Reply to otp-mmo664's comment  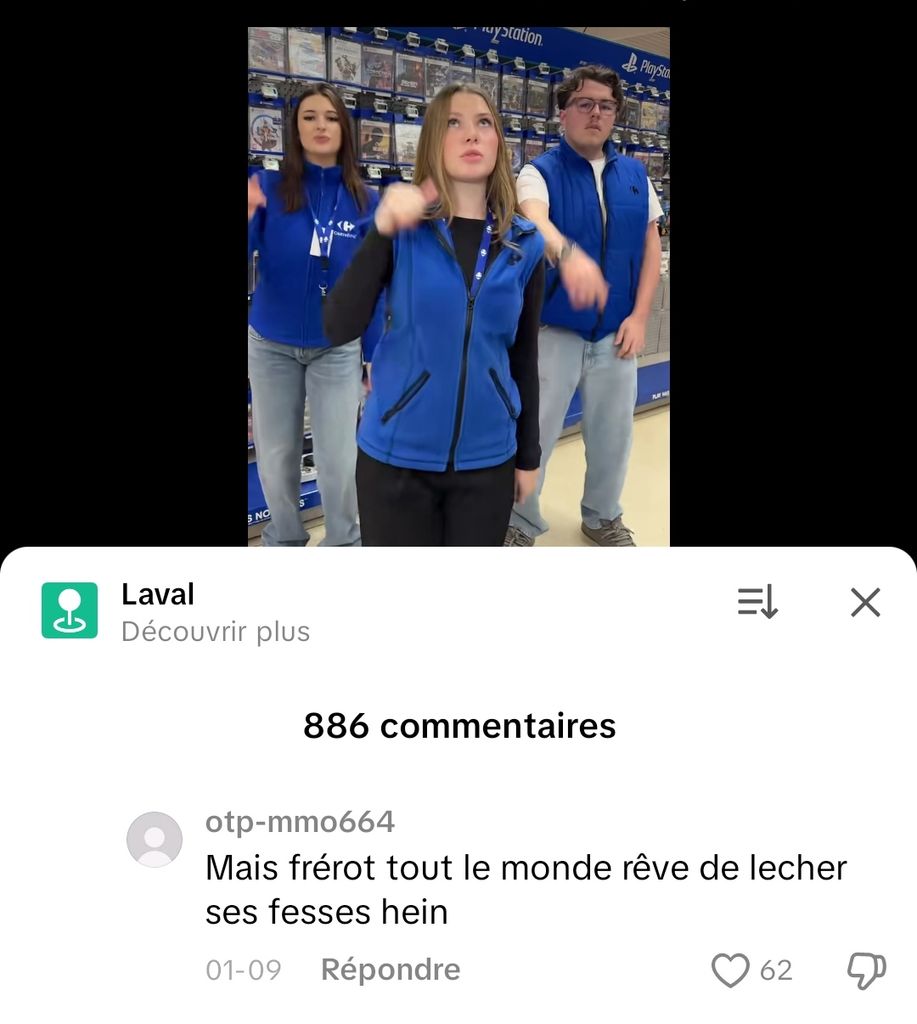pyautogui.click(x=390, y=970)
